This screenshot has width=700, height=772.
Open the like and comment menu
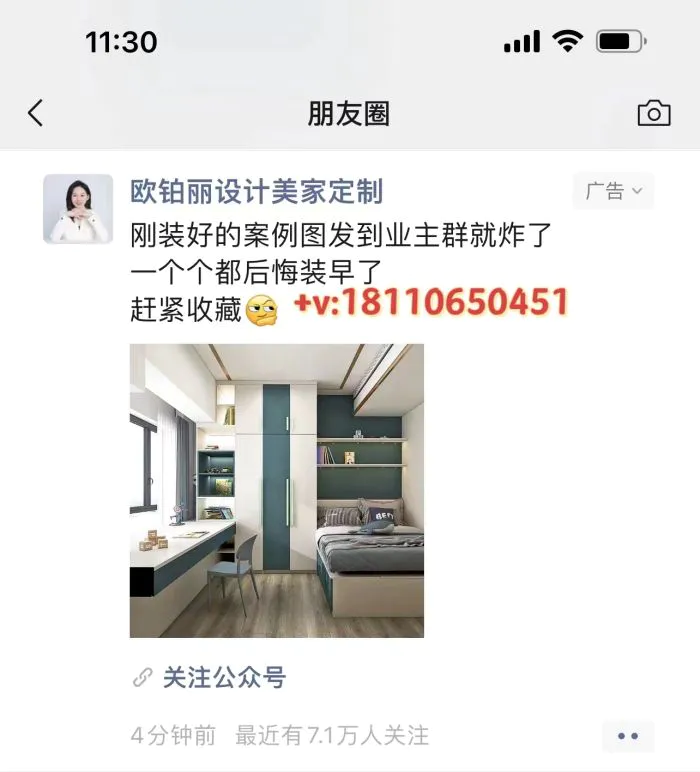(627, 736)
